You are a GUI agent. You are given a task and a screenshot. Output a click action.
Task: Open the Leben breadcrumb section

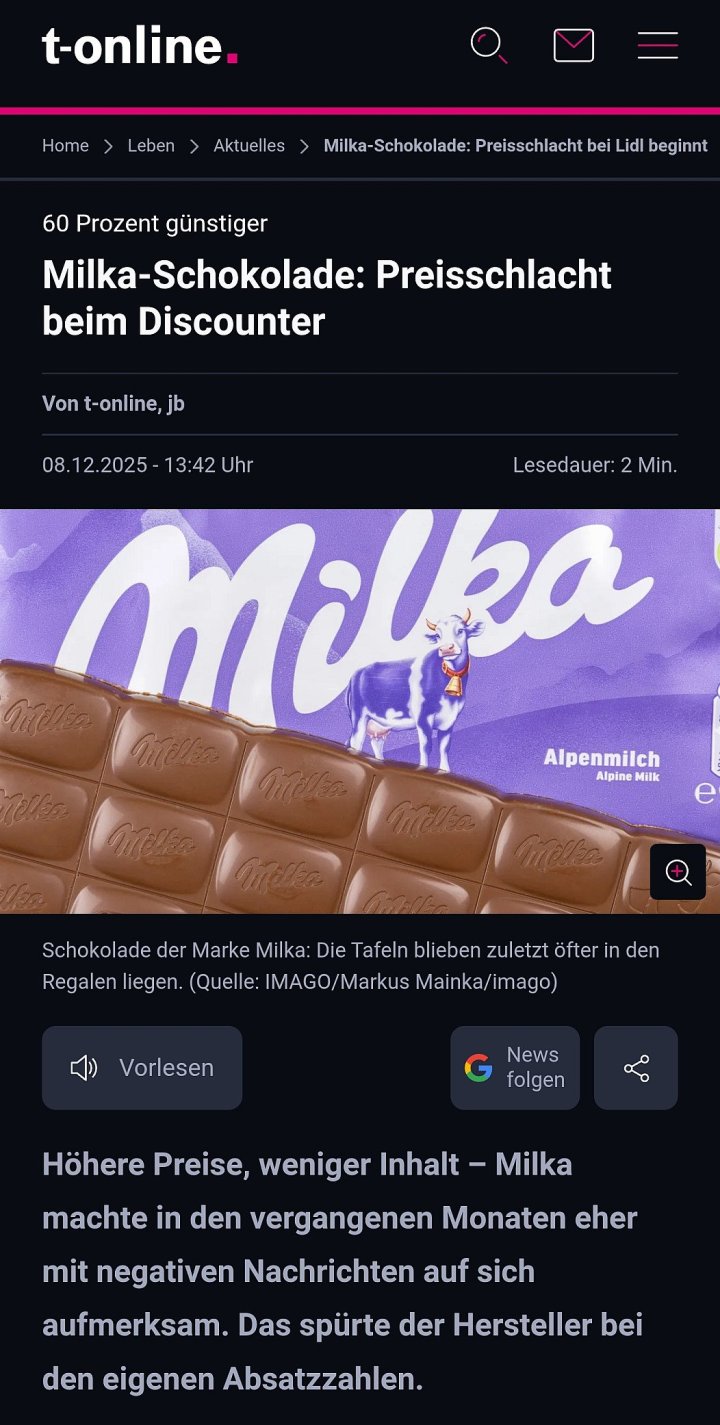tap(150, 146)
